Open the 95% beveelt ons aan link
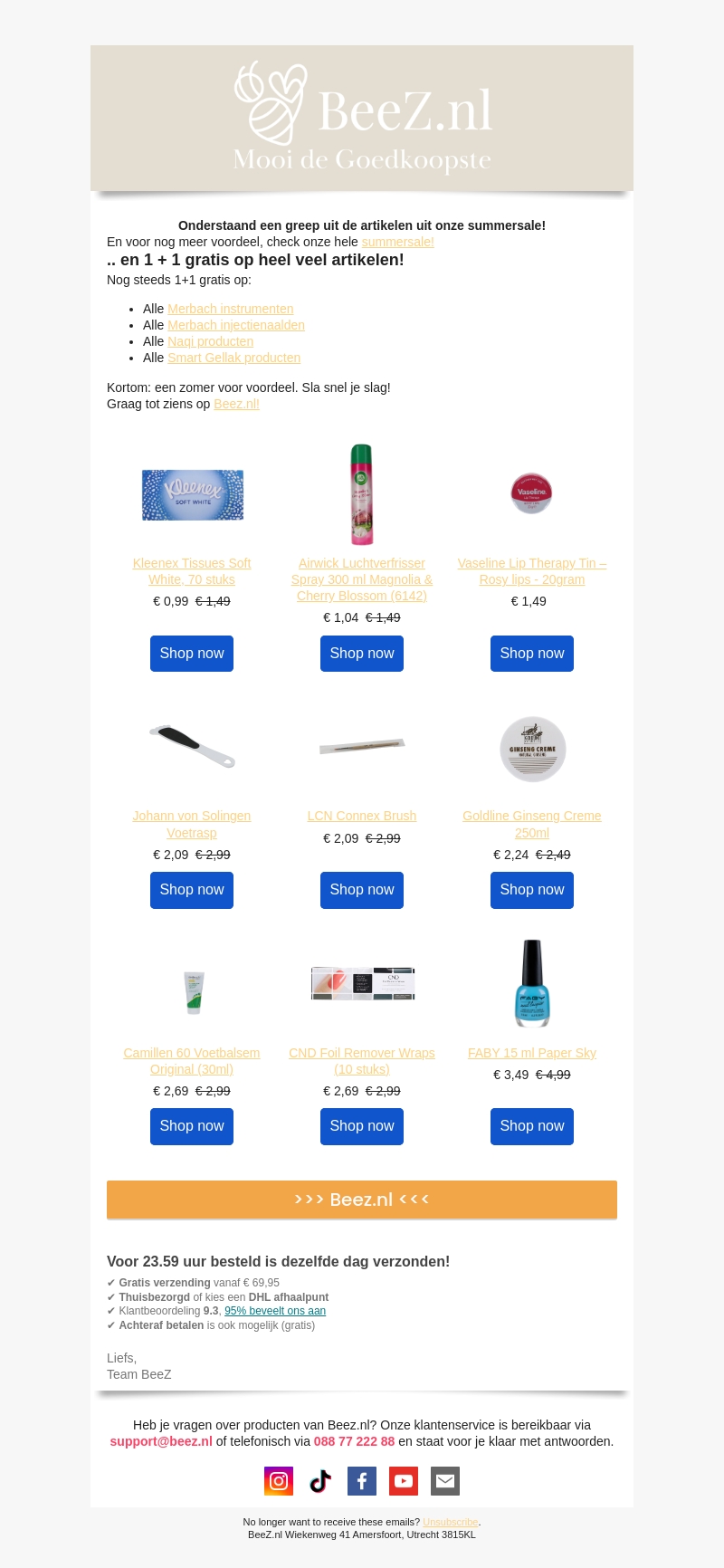 (x=275, y=1311)
